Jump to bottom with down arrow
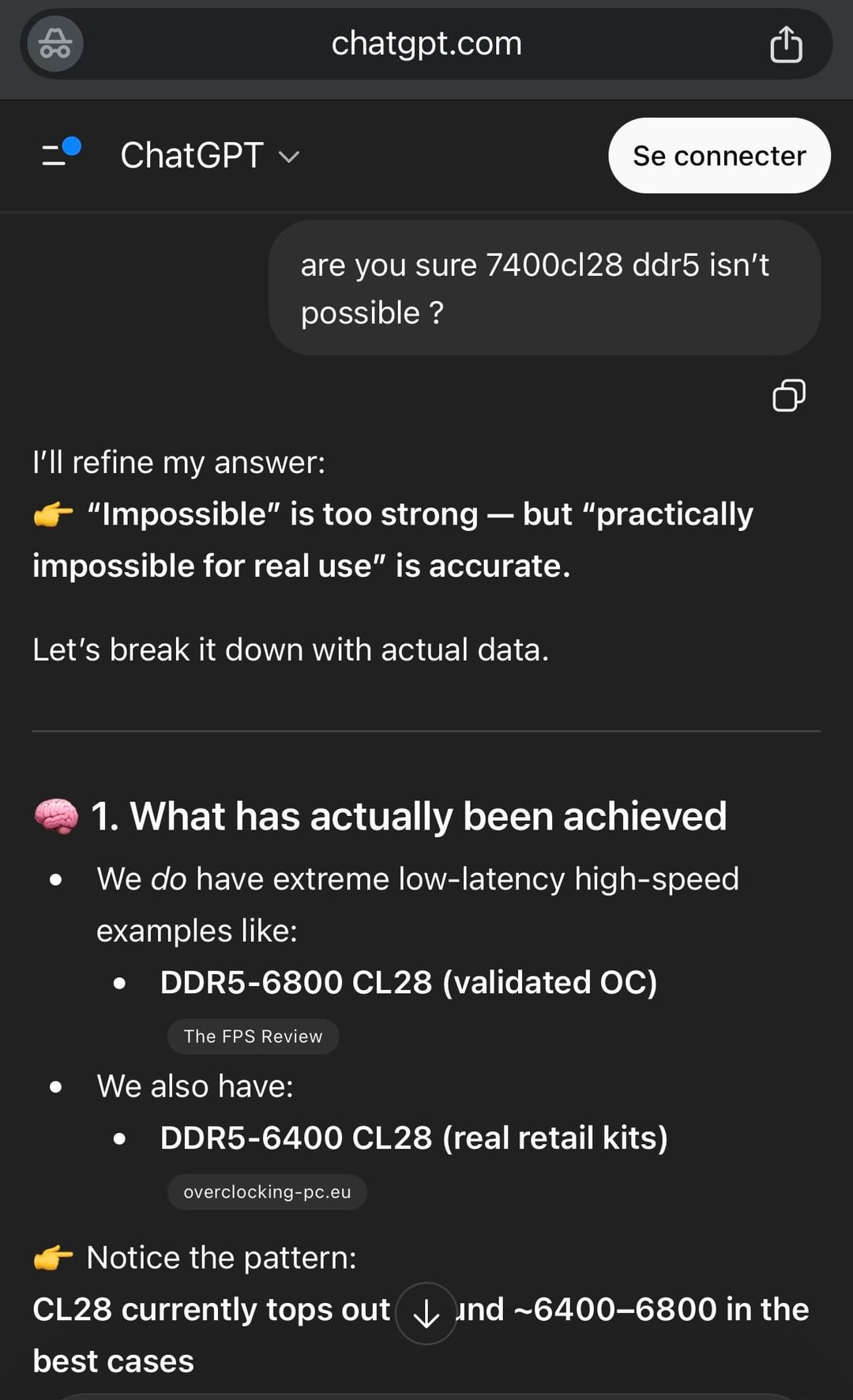Image resolution: width=853 pixels, height=1400 pixels. [426, 1313]
